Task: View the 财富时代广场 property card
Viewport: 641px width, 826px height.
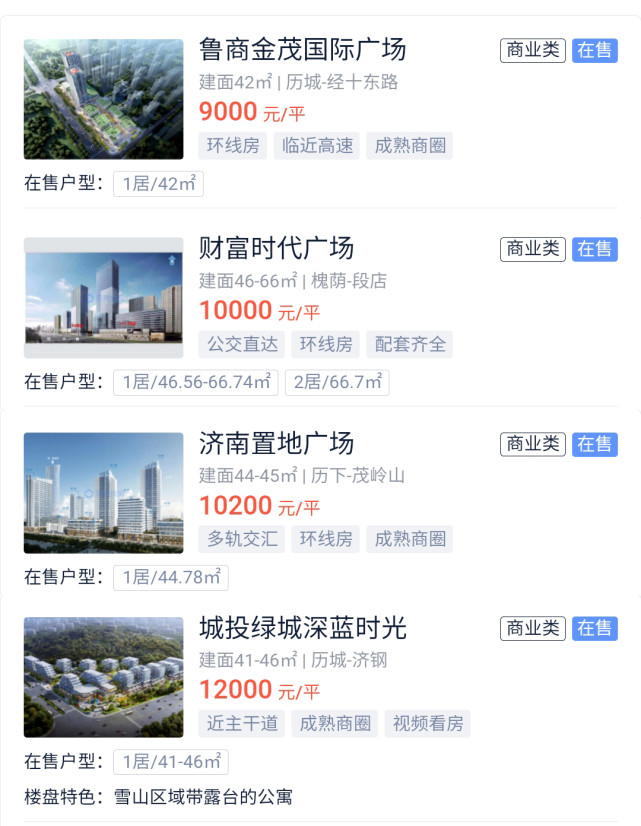Action: (277, 247)
